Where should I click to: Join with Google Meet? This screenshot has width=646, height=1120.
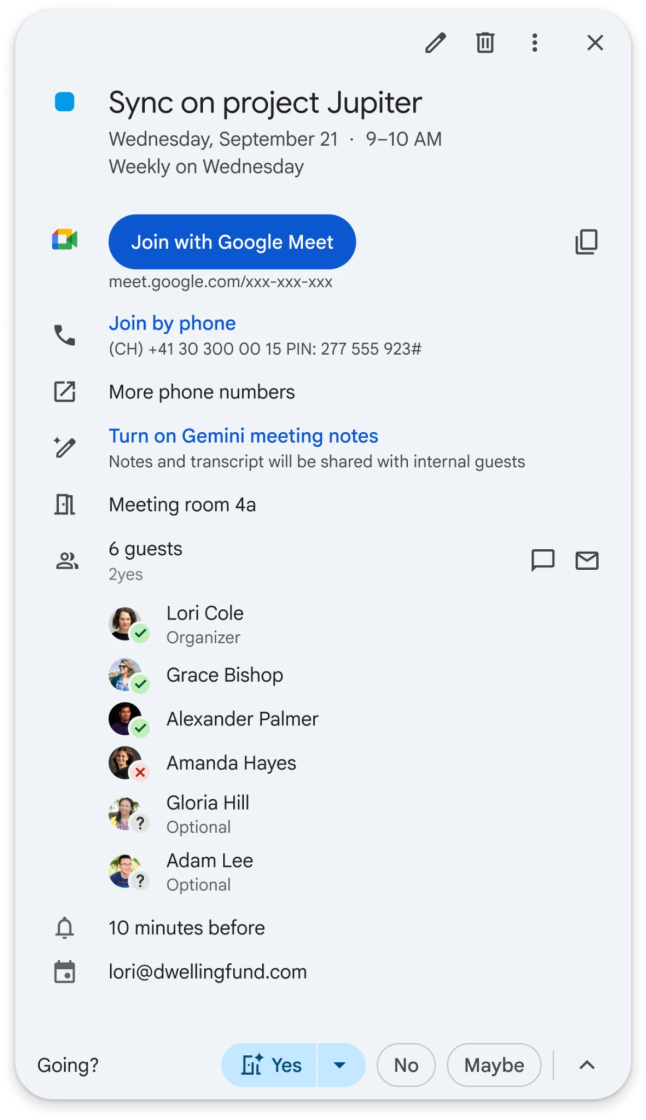point(232,242)
